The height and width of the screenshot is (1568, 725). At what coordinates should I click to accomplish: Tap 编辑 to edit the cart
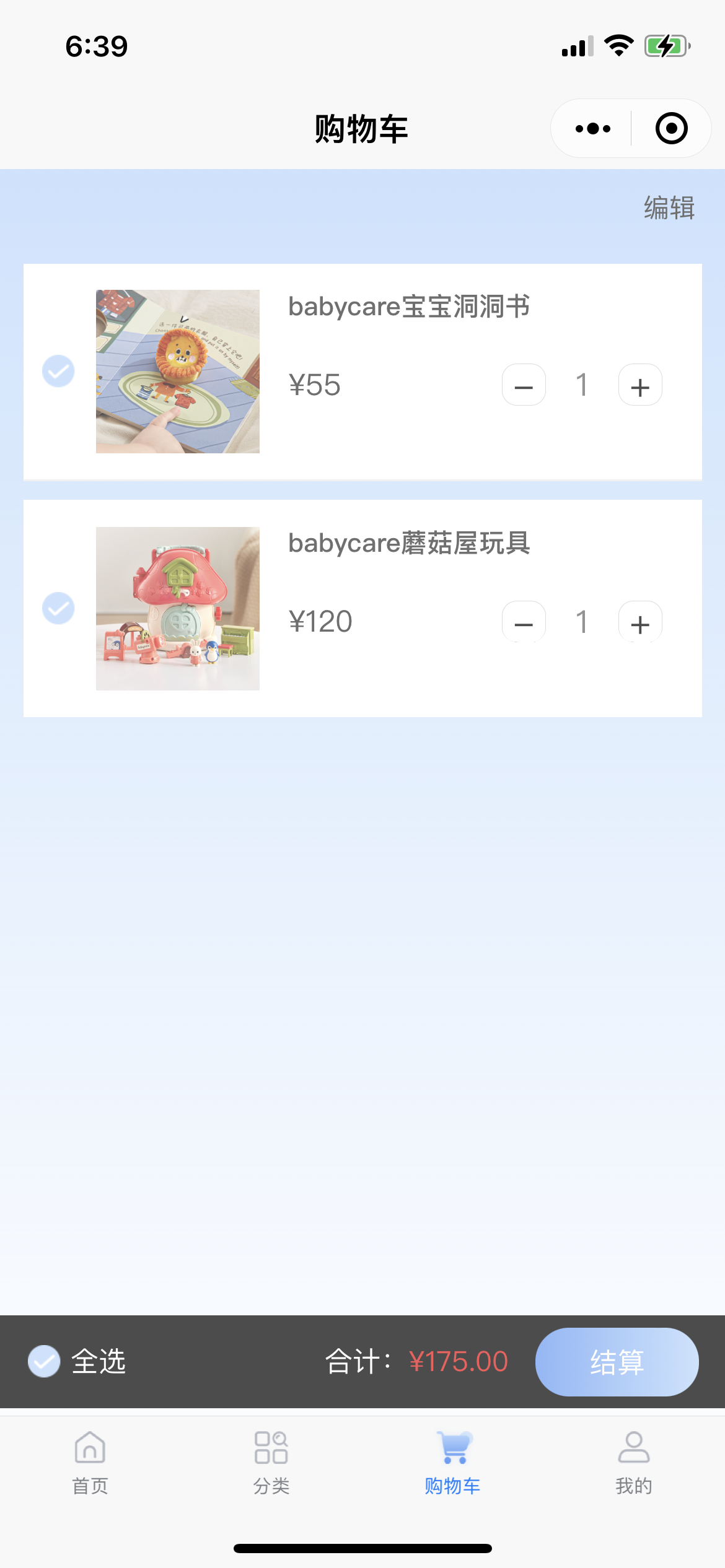point(669,208)
